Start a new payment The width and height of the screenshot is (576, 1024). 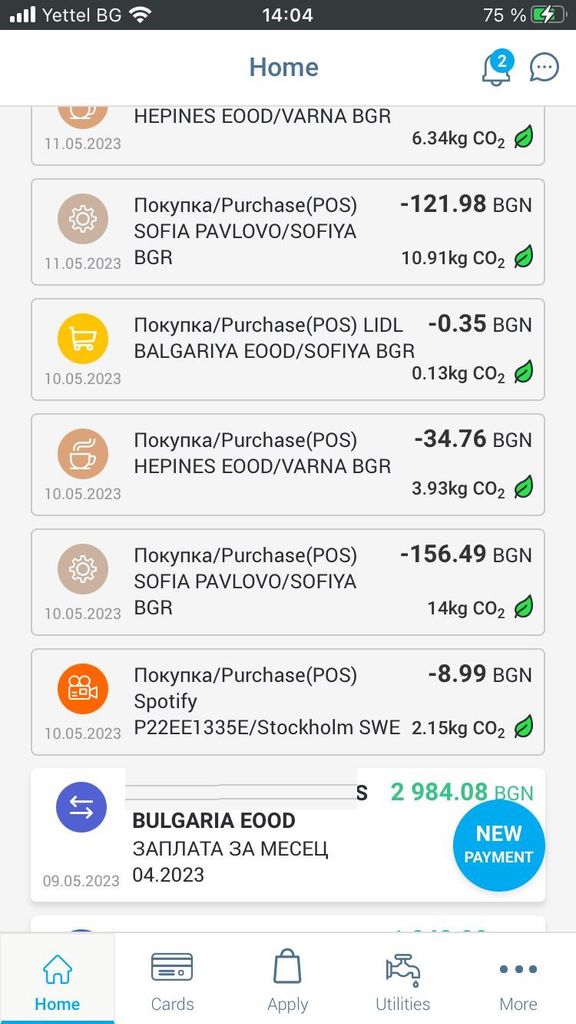pyautogui.click(x=499, y=845)
